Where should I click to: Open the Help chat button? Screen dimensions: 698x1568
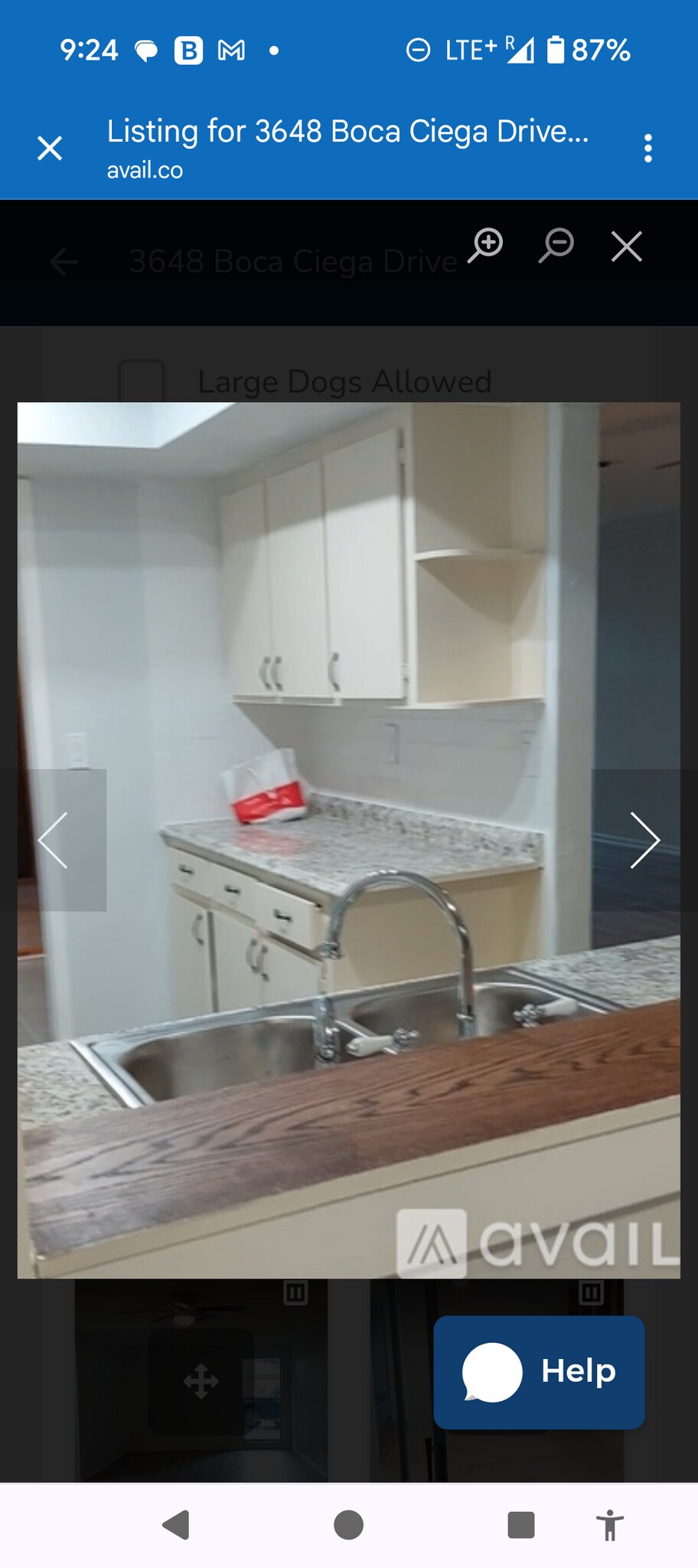click(539, 1372)
